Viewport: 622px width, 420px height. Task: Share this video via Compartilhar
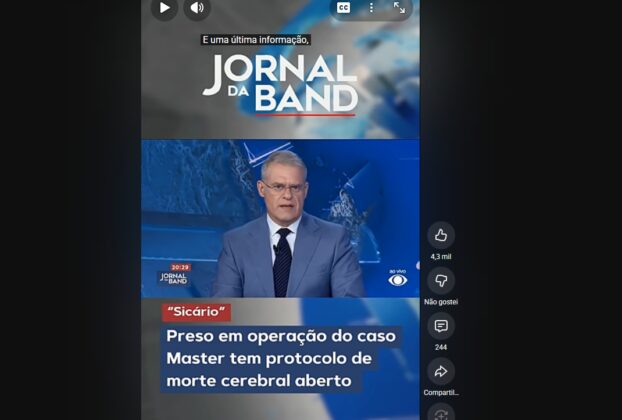pyautogui.click(x=441, y=372)
